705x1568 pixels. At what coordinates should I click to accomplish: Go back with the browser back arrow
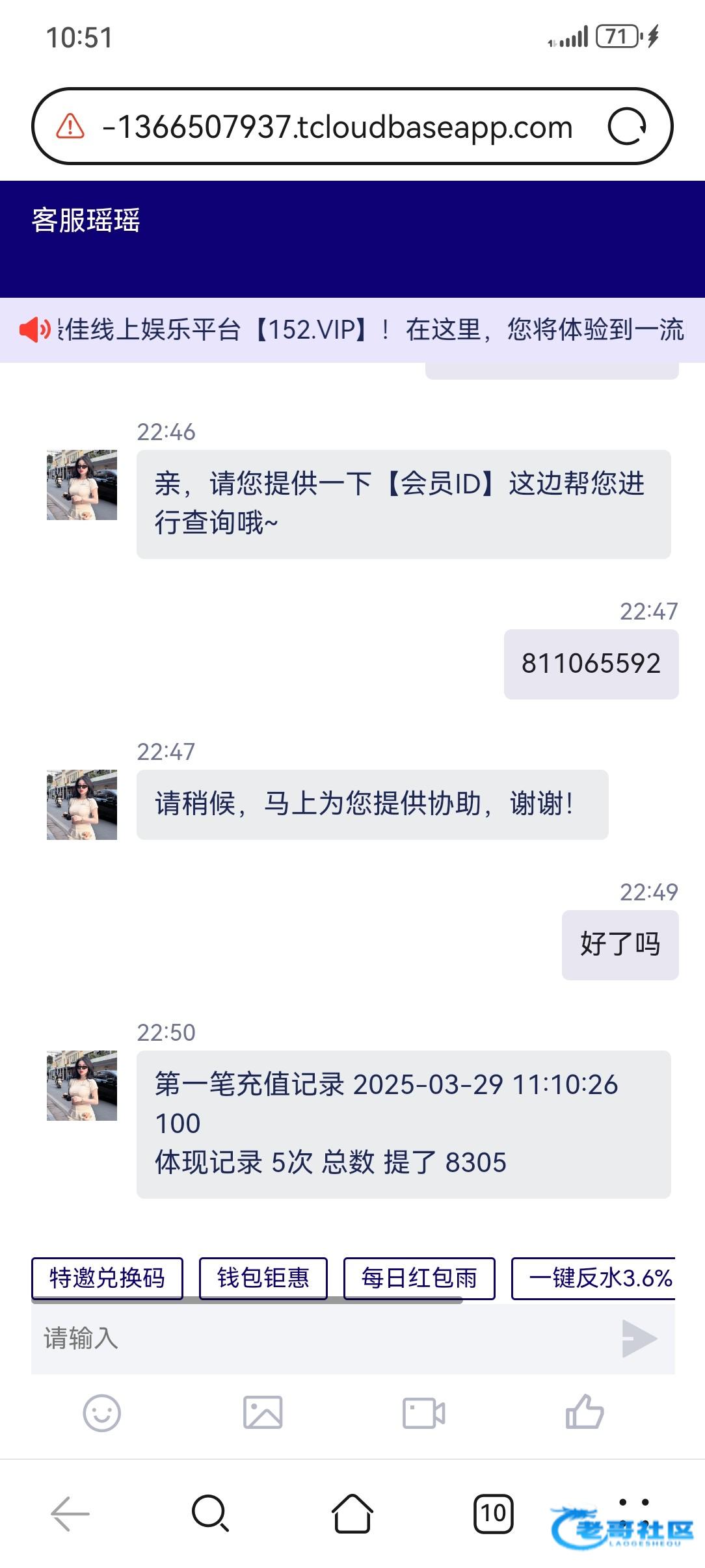70,1513
